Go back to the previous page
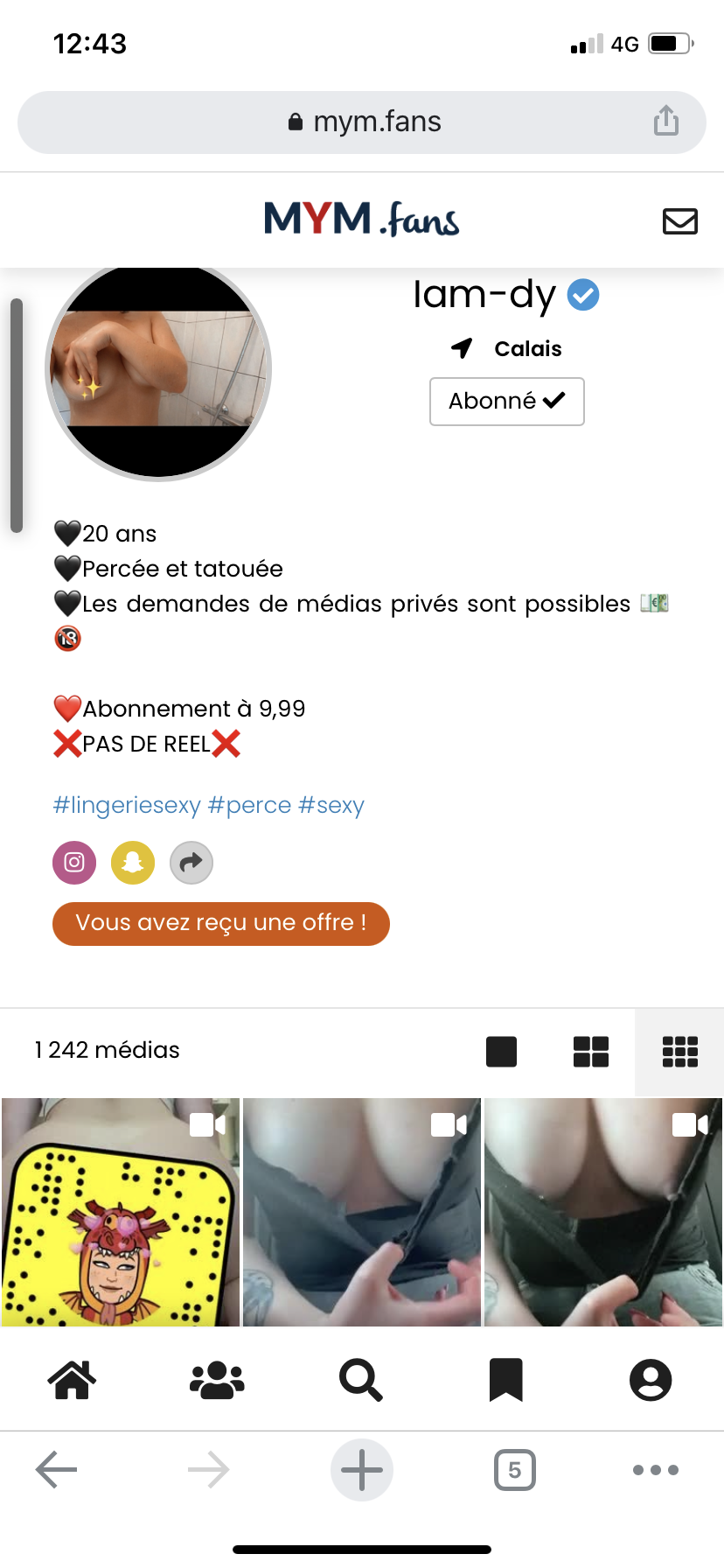 coord(57,1470)
